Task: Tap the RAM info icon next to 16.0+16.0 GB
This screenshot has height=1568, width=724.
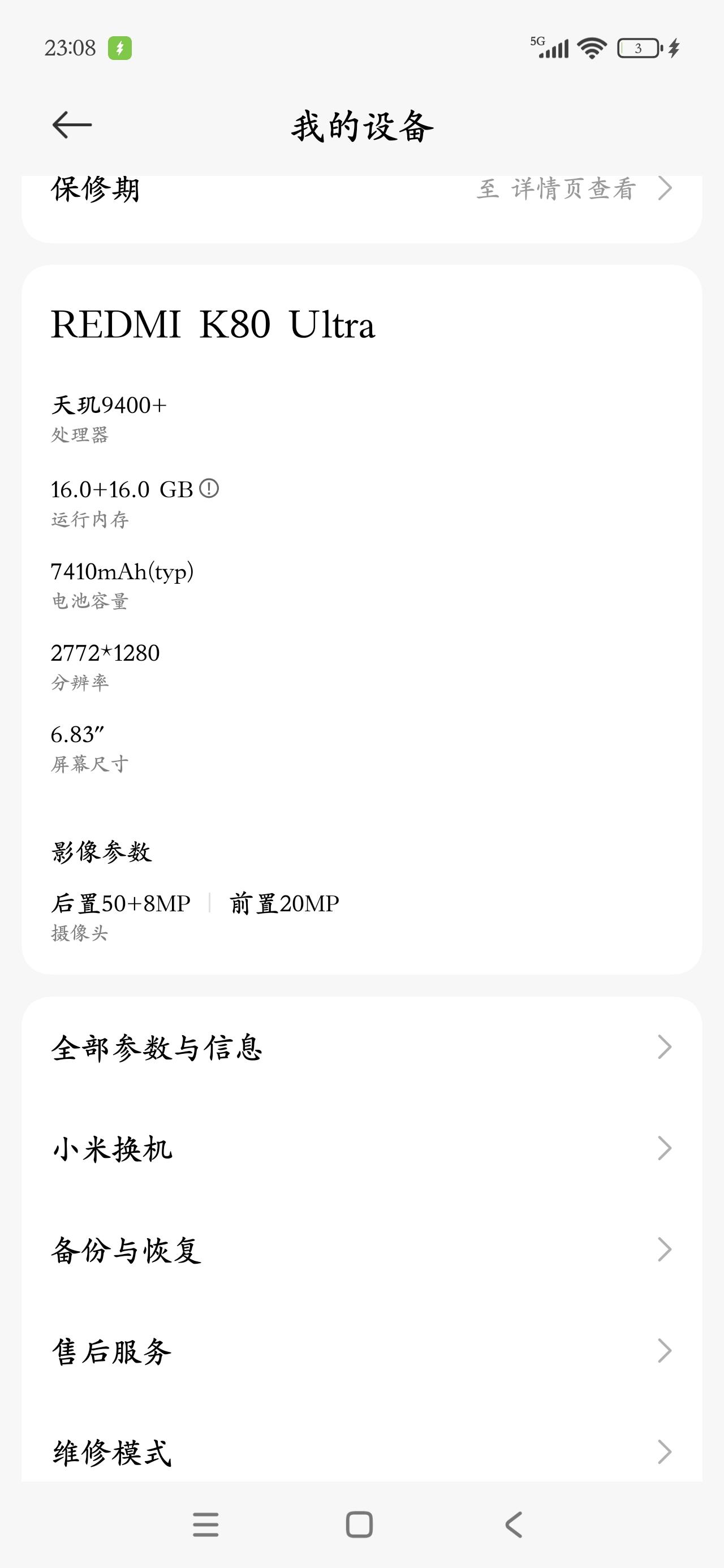Action: (x=210, y=489)
